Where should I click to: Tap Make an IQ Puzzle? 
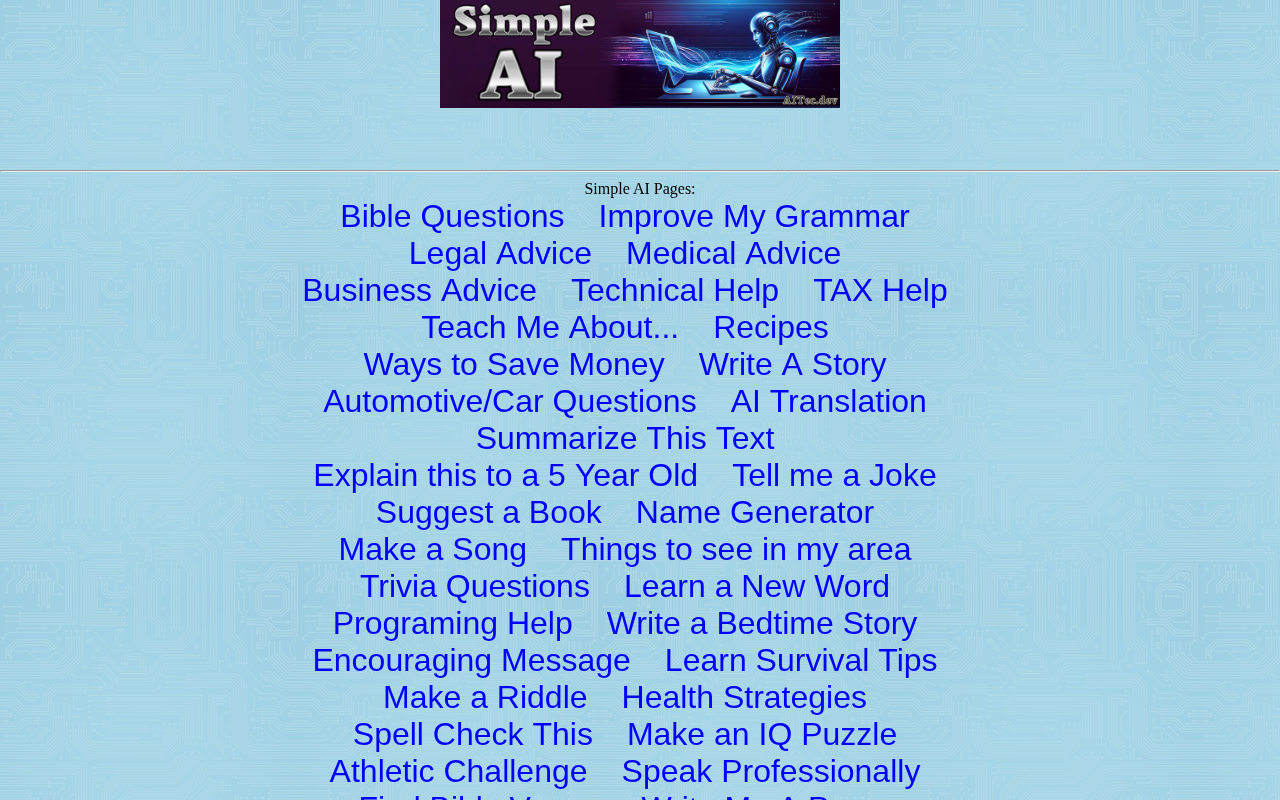click(762, 735)
